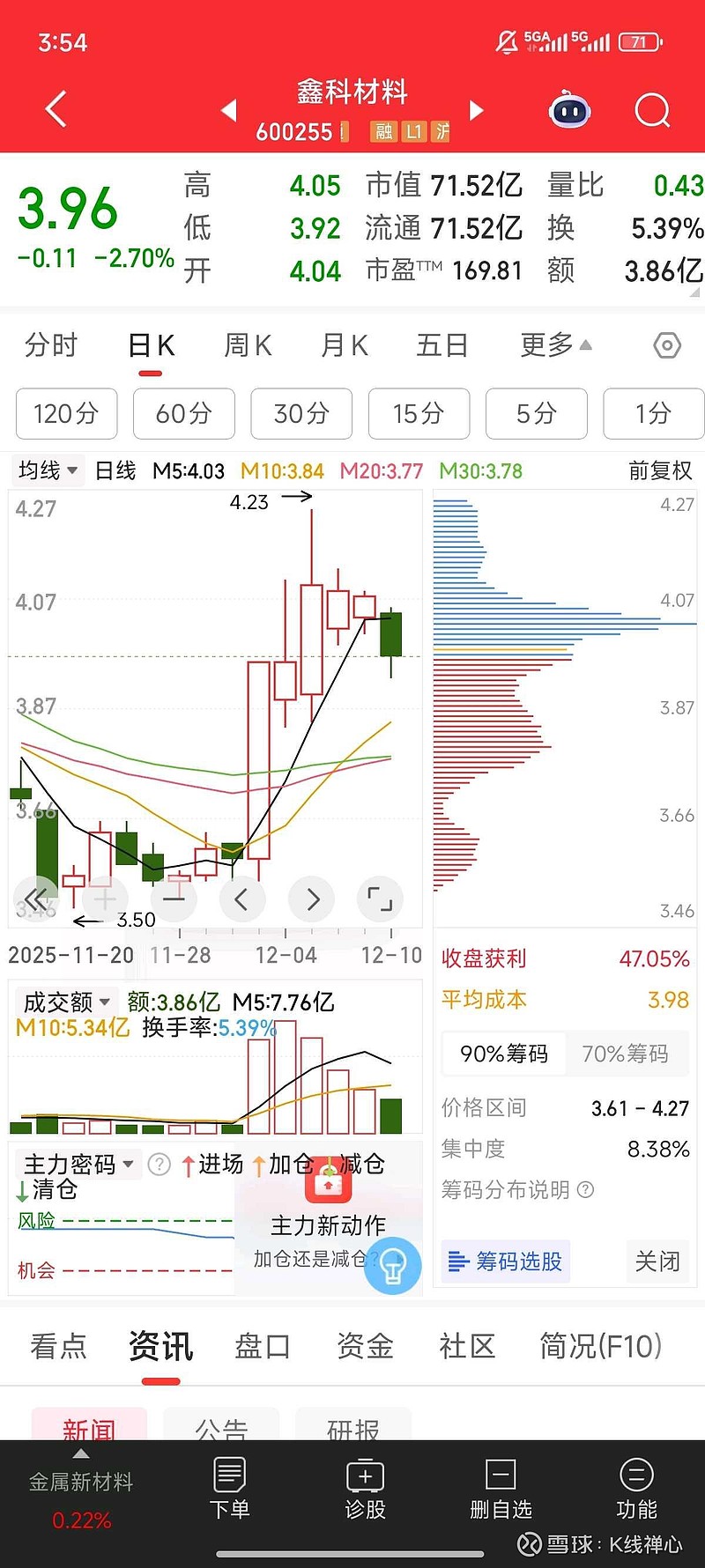Expand the 更多 chart period menu
705x1568 pixels.
(x=555, y=345)
